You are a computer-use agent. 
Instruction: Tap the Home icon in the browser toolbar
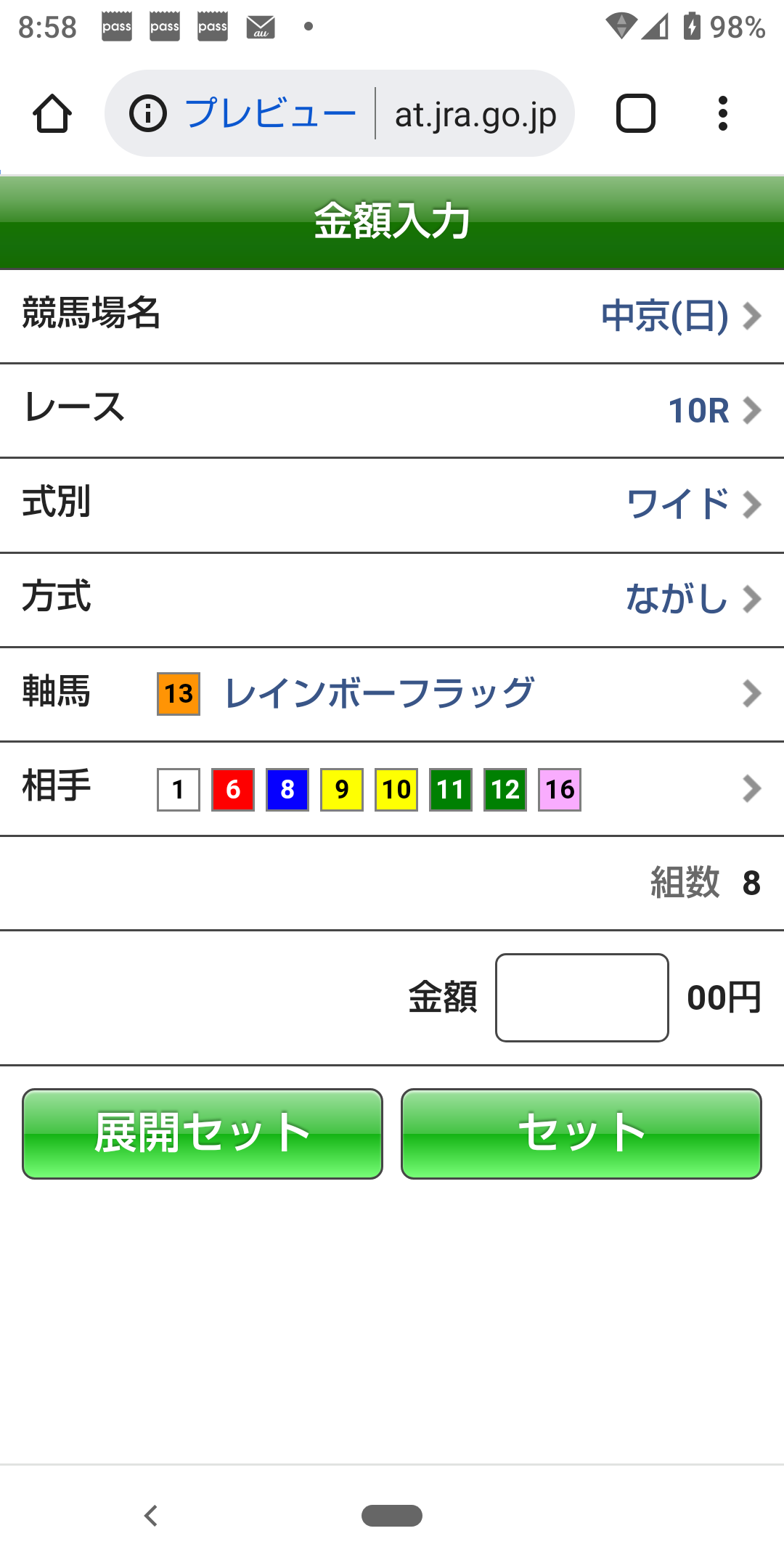click(x=52, y=113)
